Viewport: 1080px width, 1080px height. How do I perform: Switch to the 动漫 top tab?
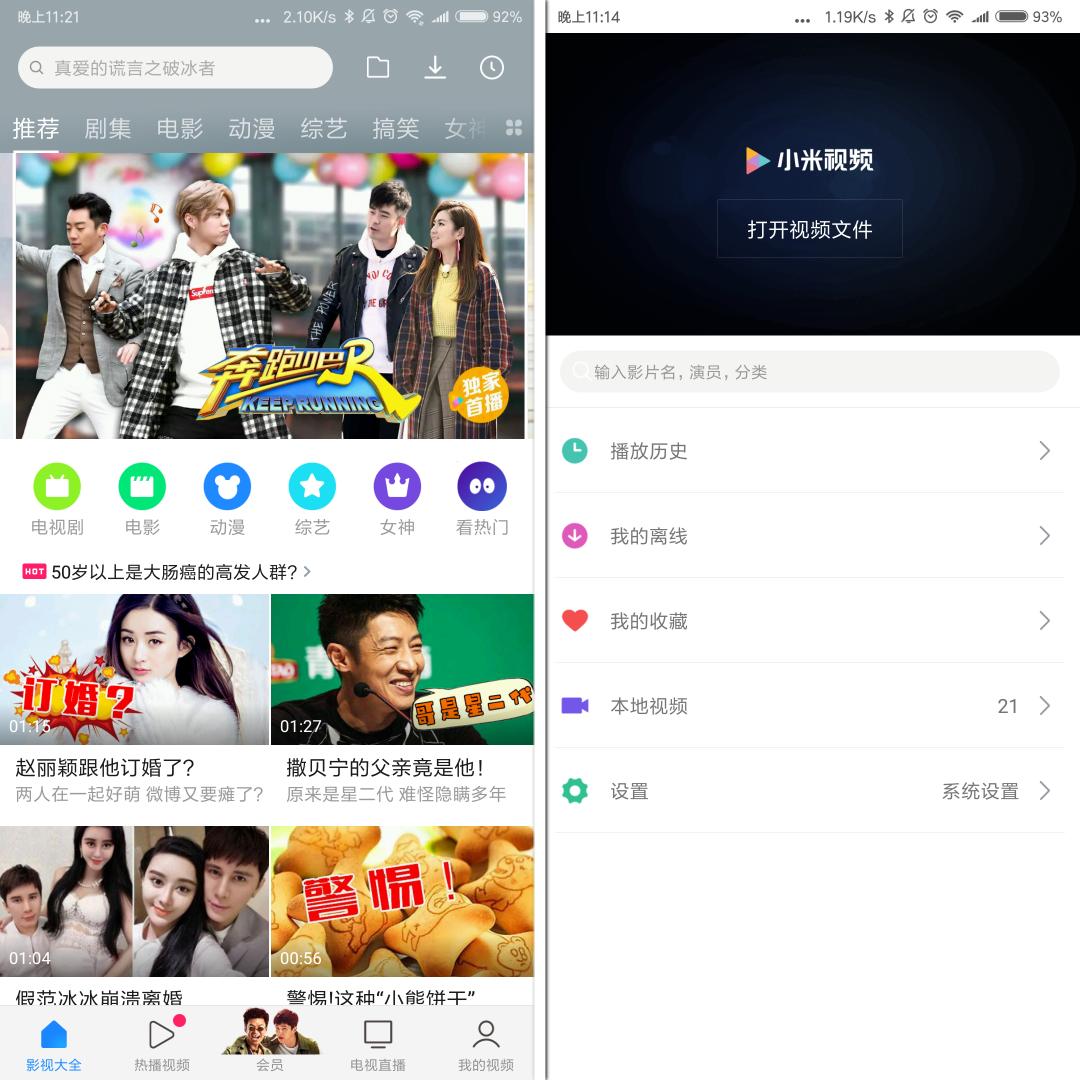252,129
